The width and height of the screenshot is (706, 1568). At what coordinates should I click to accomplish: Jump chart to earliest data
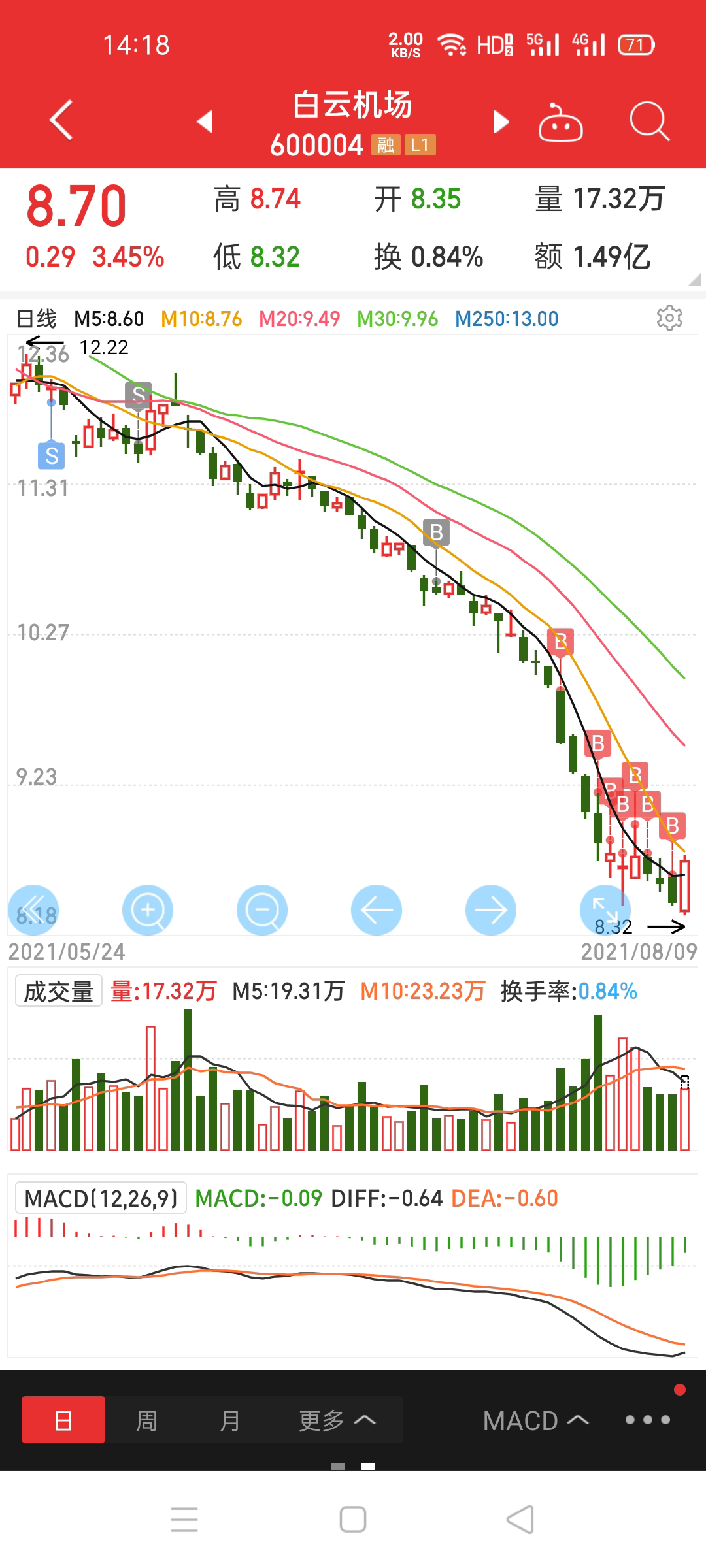click(x=33, y=909)
